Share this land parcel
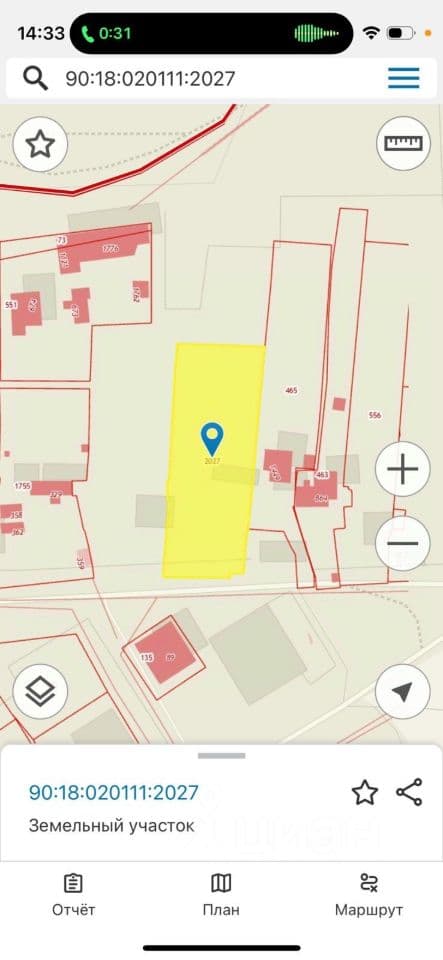443x960 pixels. point(409,792)
